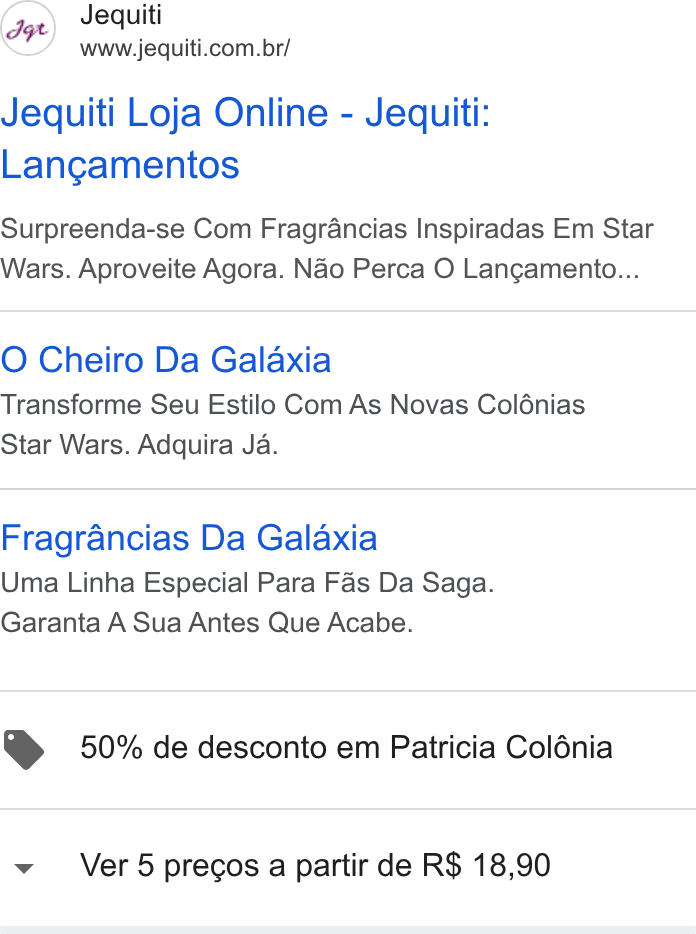Open the O Cheiro Da Galáxia sitelink
This screenshot has width=696, height=934.
166,360
